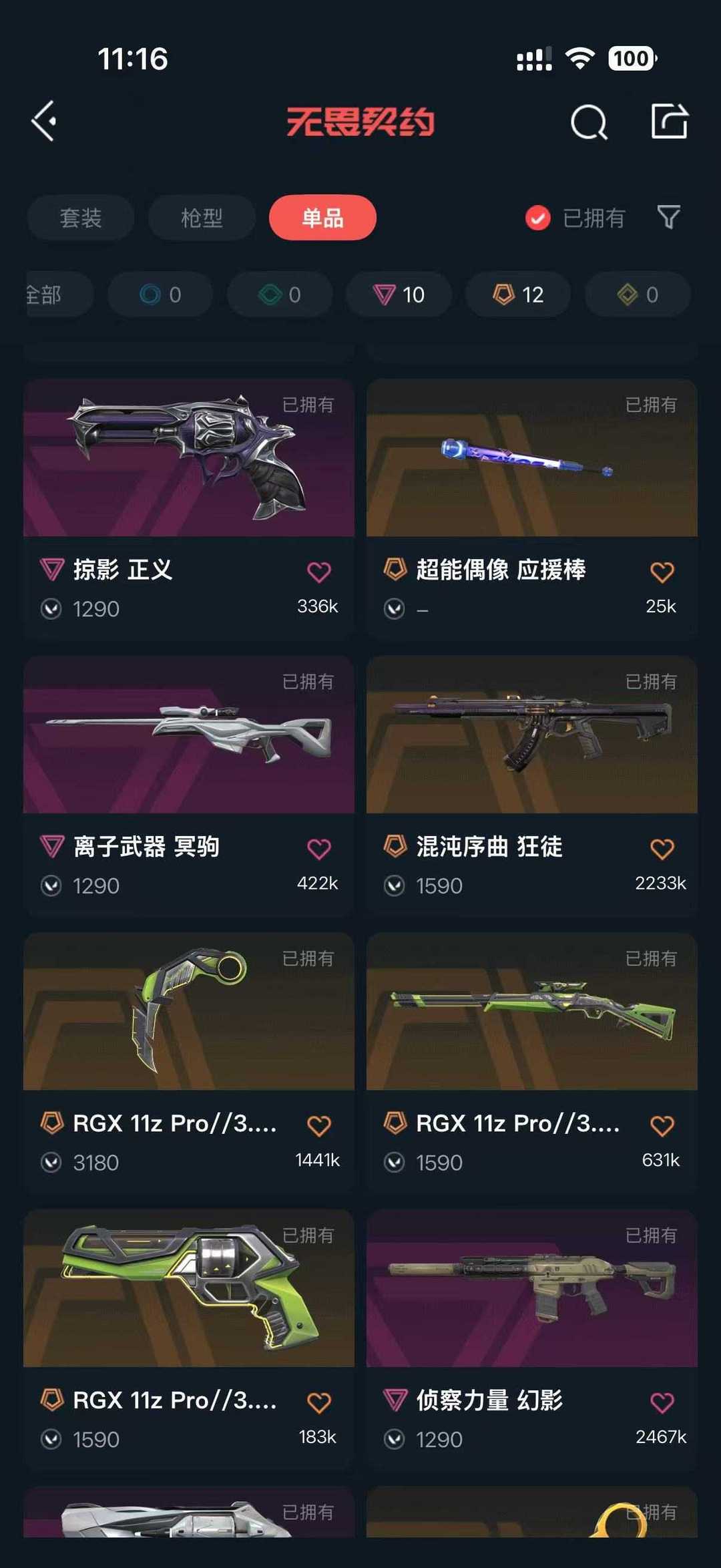Open the 侦察力量 幻影 skin card
This screenshot has height=1568, width=721.
(x=532, y=1339)
